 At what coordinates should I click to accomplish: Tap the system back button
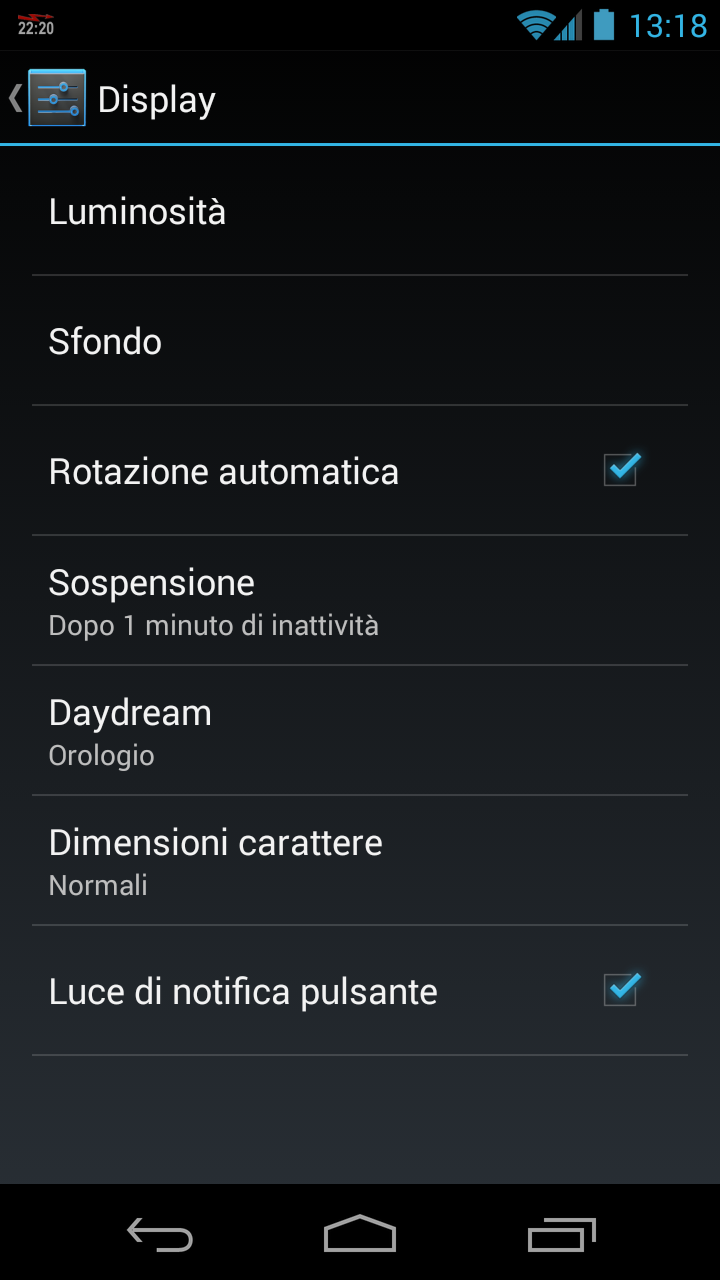pyautogui.click(x=160, y=1234)
